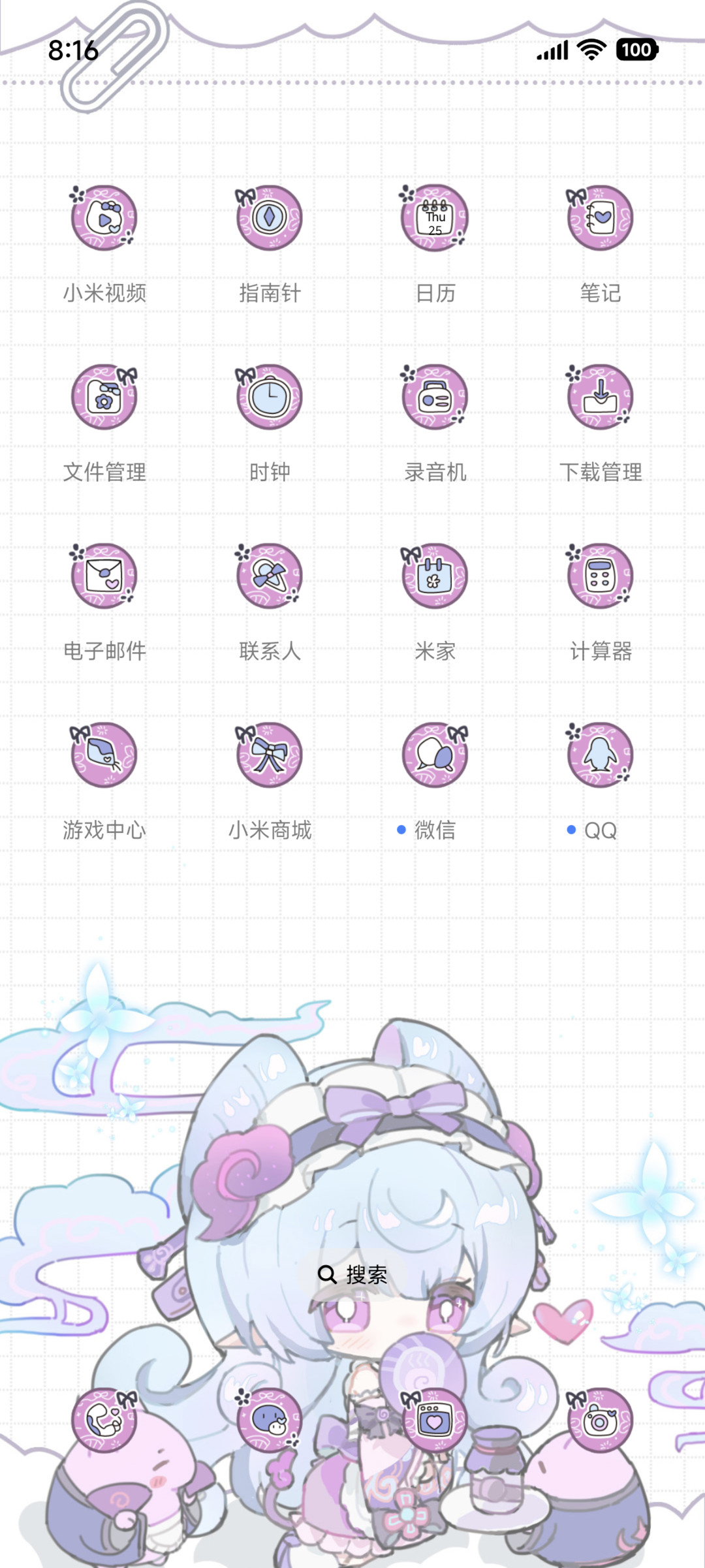
Task: Open the dock app with heart screen icon
Action: 435,1420
